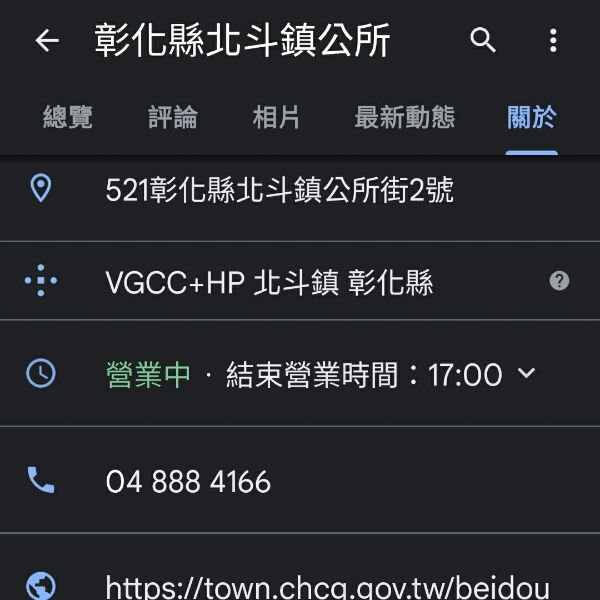Show the 最新動態 tab
This screenshot has width=600, height=600.
[404, 118]
